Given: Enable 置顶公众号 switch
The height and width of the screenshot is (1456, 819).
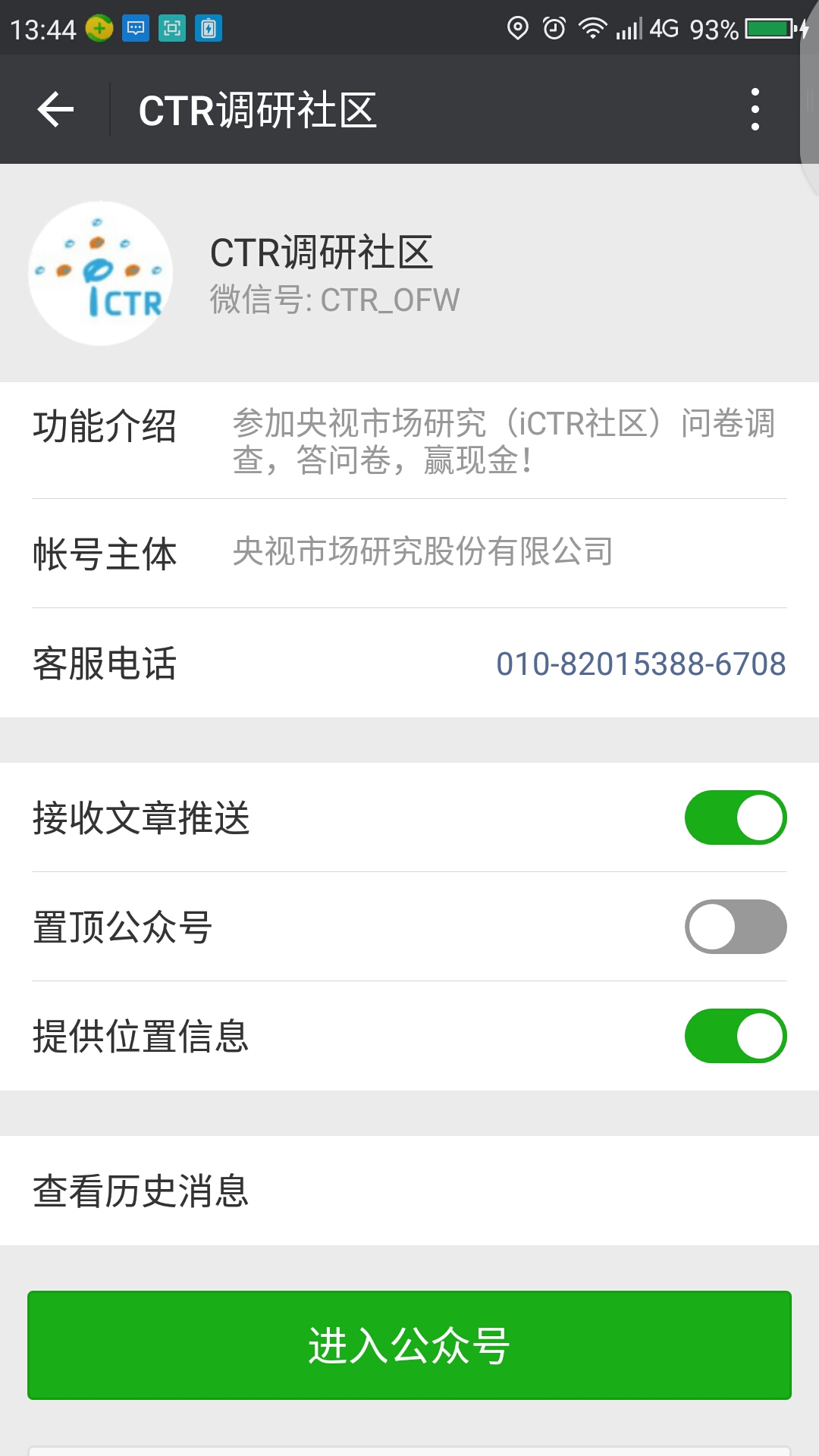Looking at the screenshot, I should [x=736, y=927].
